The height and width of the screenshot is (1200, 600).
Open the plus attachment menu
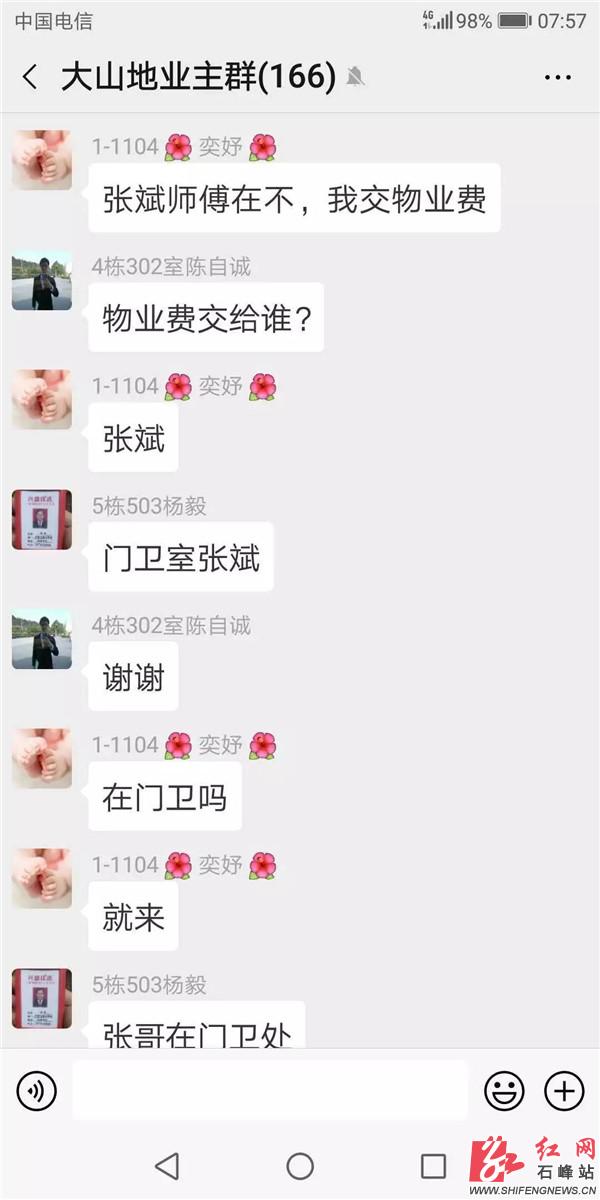click(x=564, y=1090)
